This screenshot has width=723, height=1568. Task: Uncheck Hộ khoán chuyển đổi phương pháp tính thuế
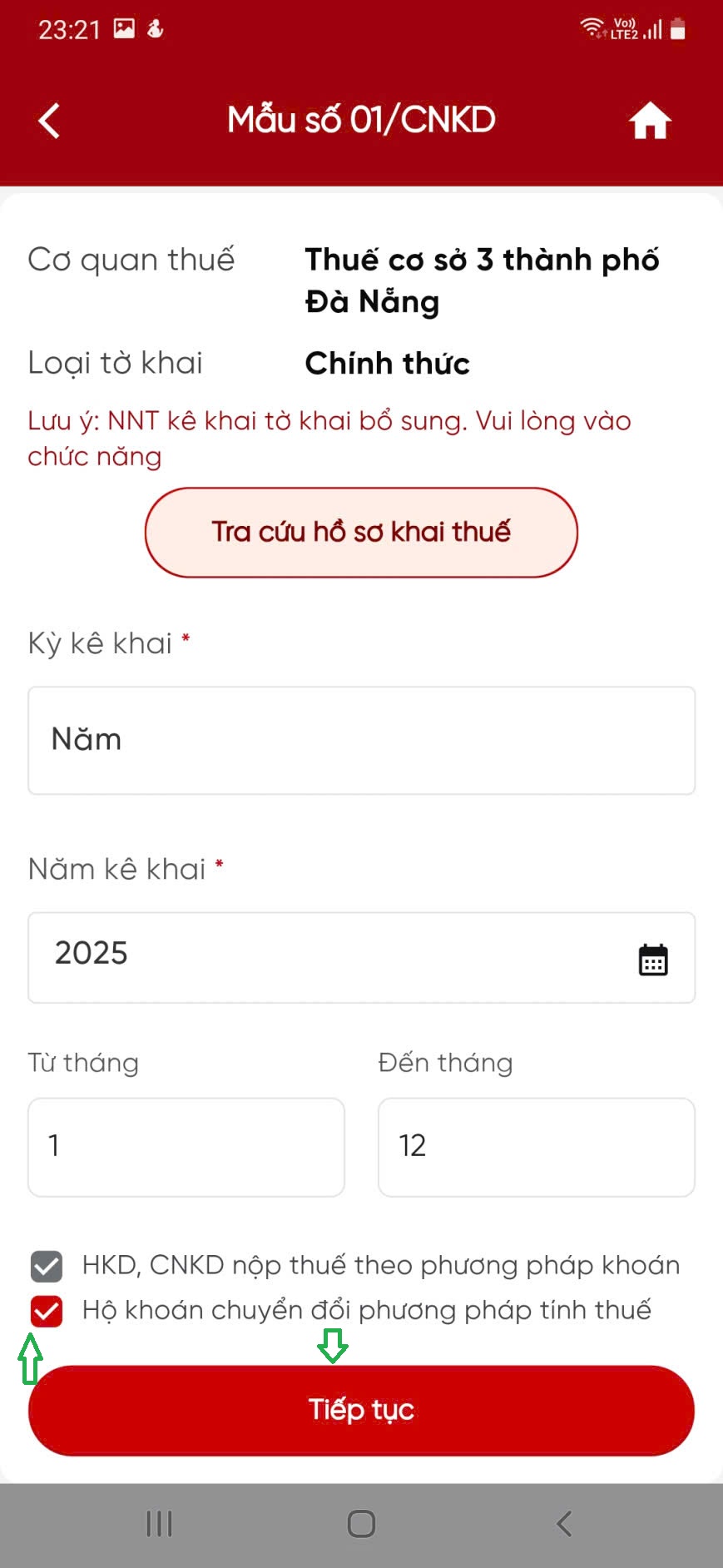[47, 1312]
